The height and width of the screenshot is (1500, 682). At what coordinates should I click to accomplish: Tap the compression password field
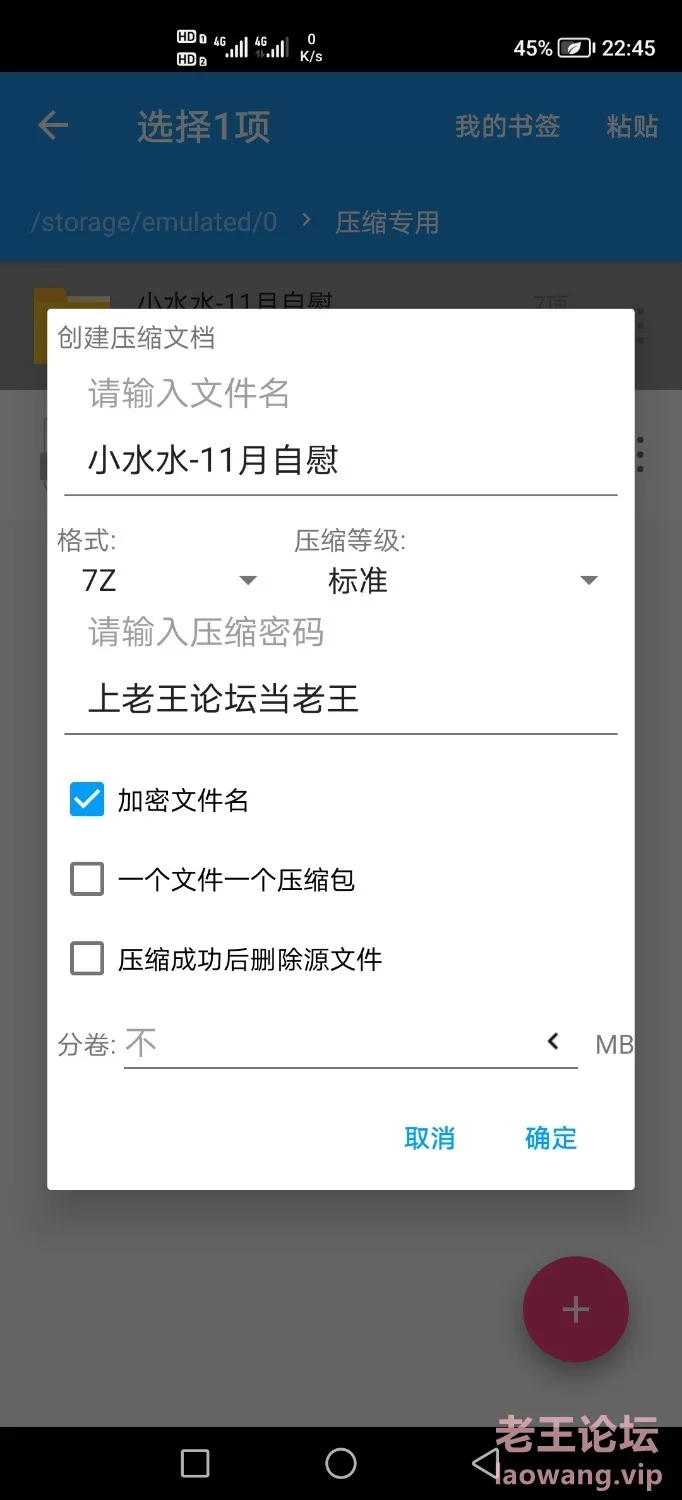click(x=340, y=699)
